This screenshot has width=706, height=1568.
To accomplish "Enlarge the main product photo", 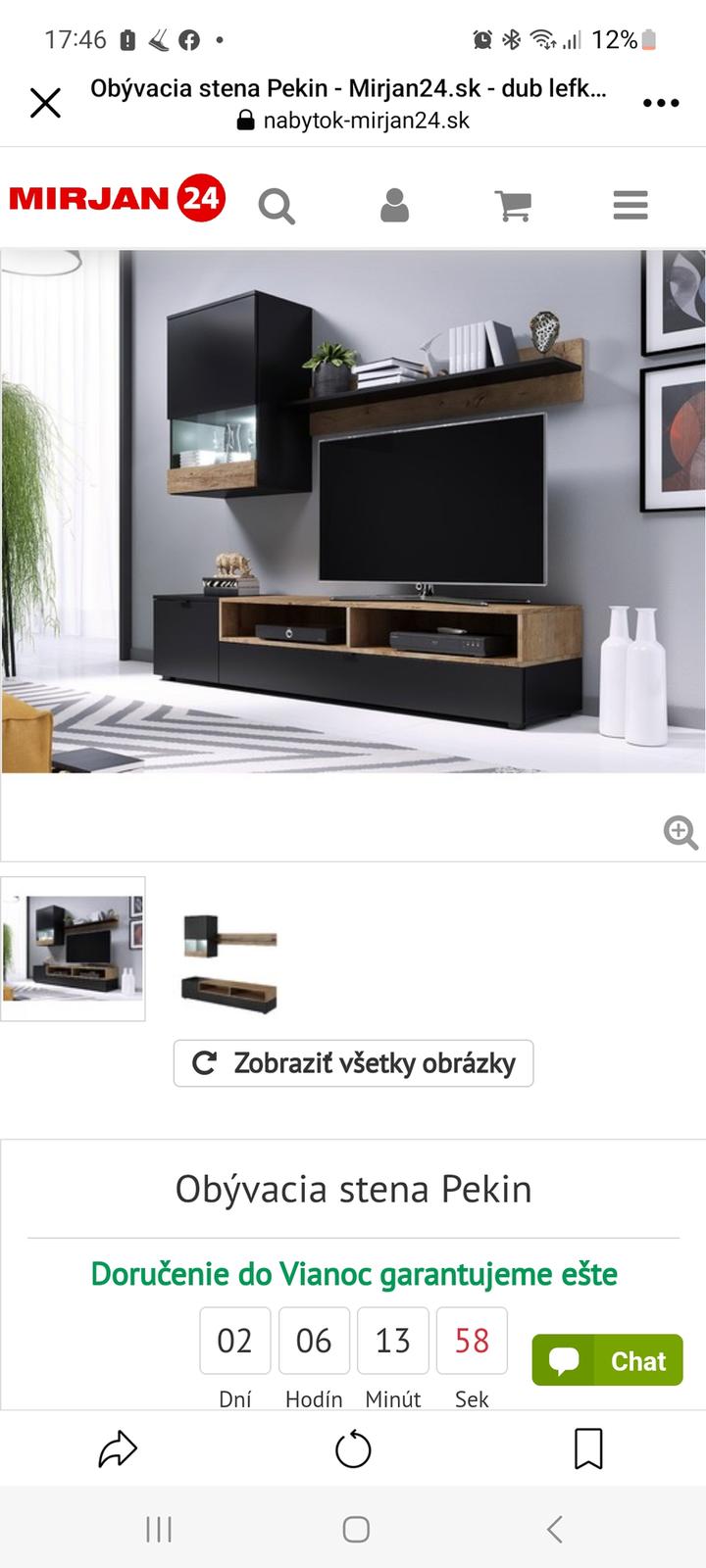I will [x=353, y=510].
